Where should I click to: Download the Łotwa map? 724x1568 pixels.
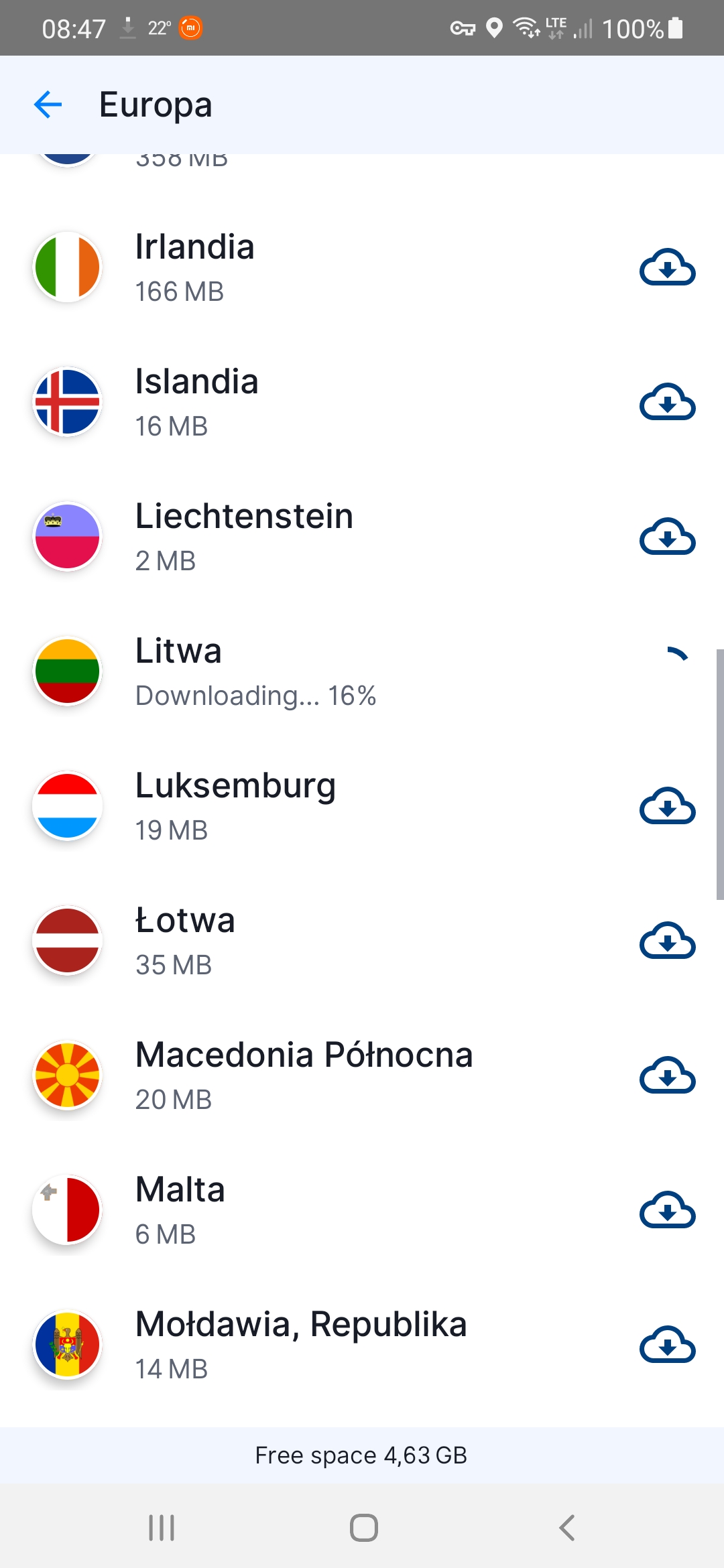[x=667, y=941]
